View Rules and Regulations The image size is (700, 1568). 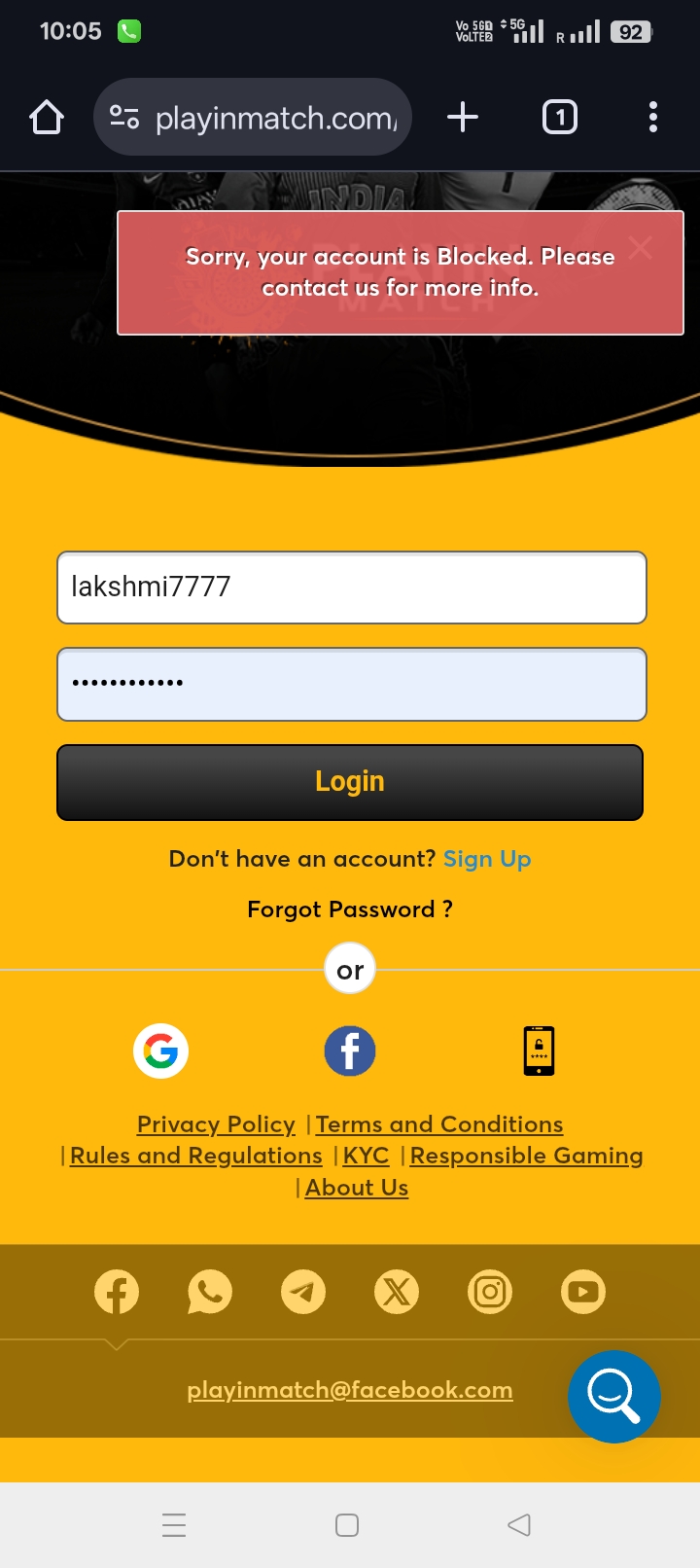[x=196, y=1156]
